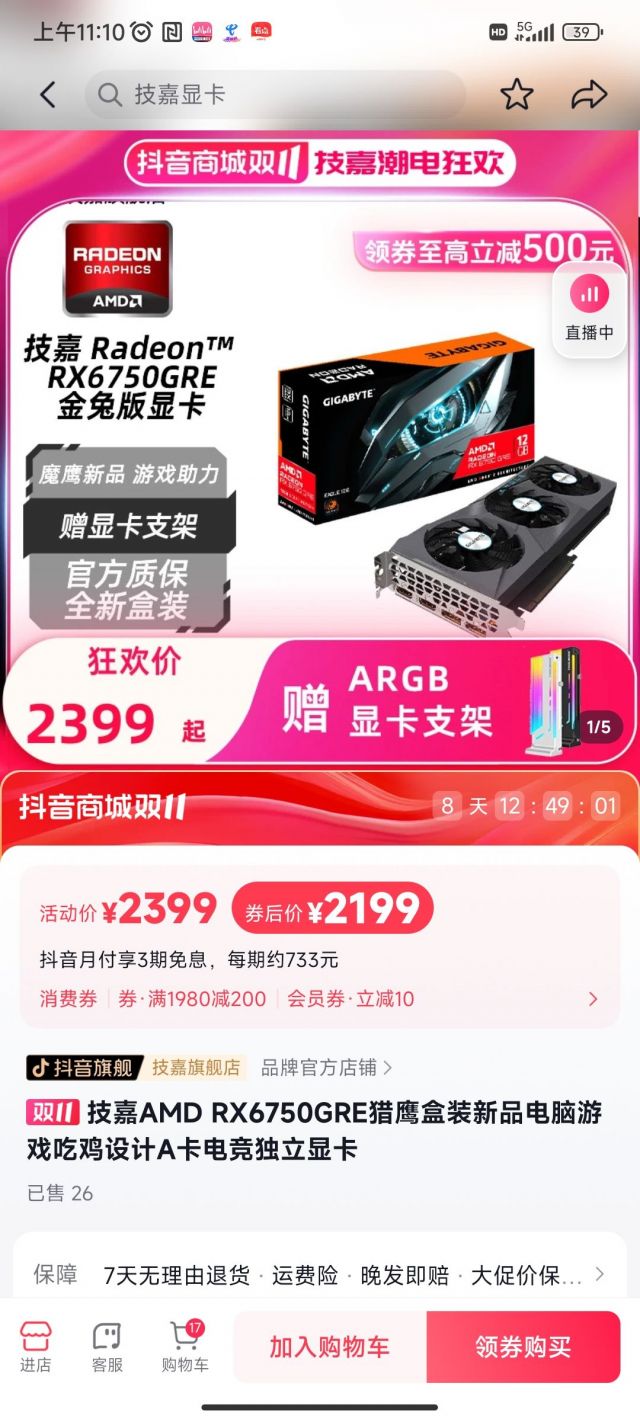Contact customer service via 客服
Image resolution: width=640 pixels, height=1422 pixels.
tap(107, 1346)
